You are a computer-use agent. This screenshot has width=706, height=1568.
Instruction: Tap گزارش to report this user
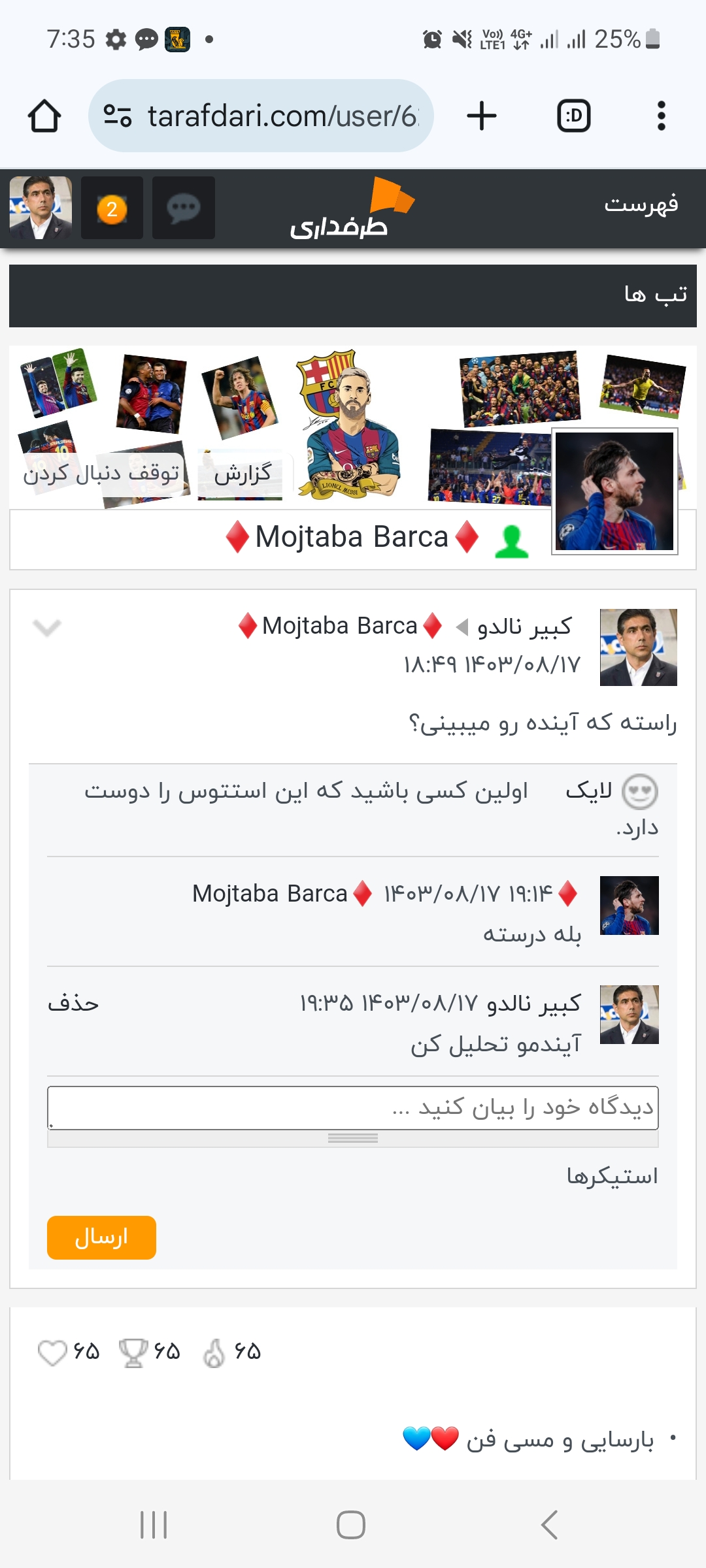pyautogui.click(x=243, y=473)
